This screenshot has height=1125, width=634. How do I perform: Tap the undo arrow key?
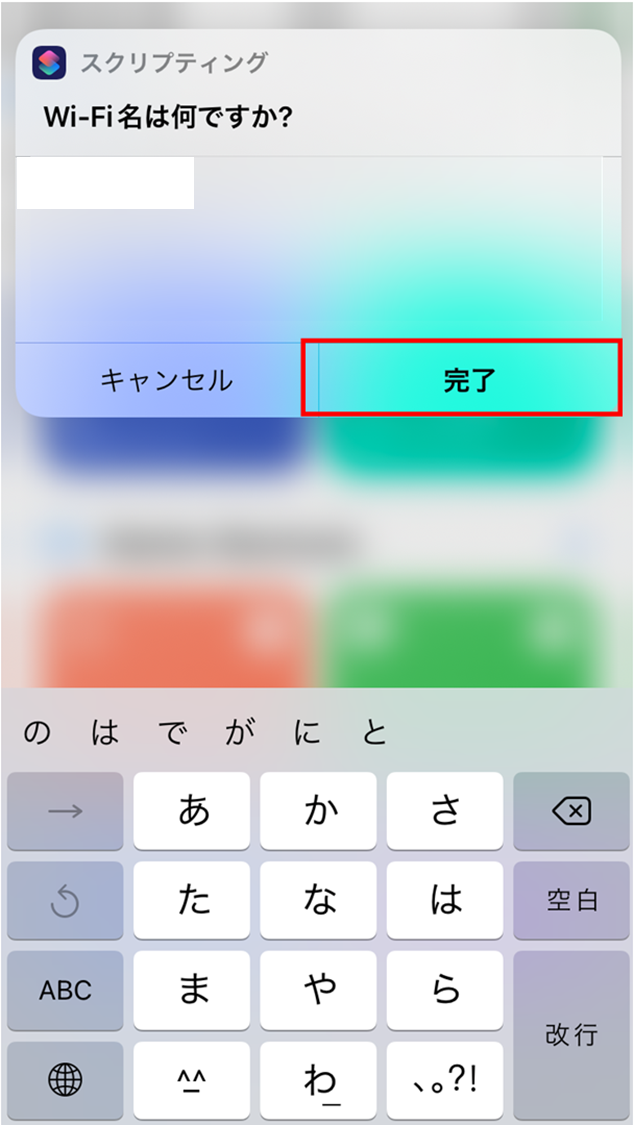tap(65, 901)
